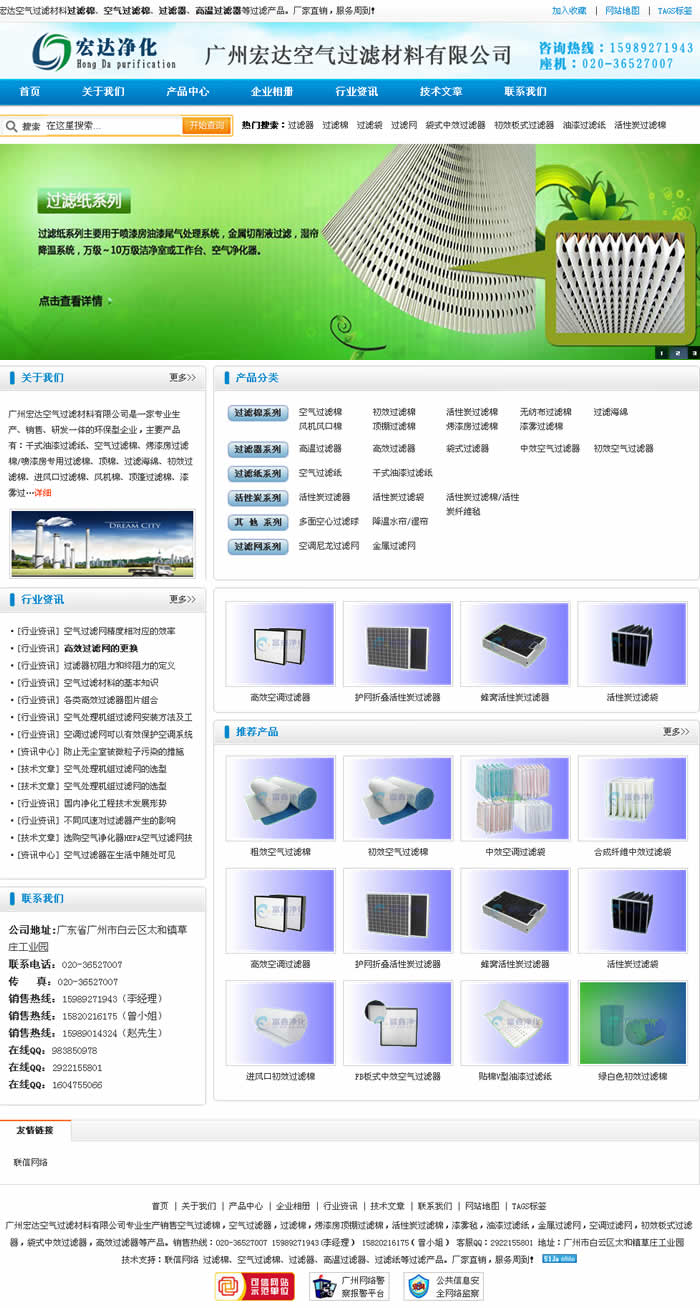This screenshot has width=700, height=1308.
Task: Open the 首页 navigation item
Action: point(29,91)
